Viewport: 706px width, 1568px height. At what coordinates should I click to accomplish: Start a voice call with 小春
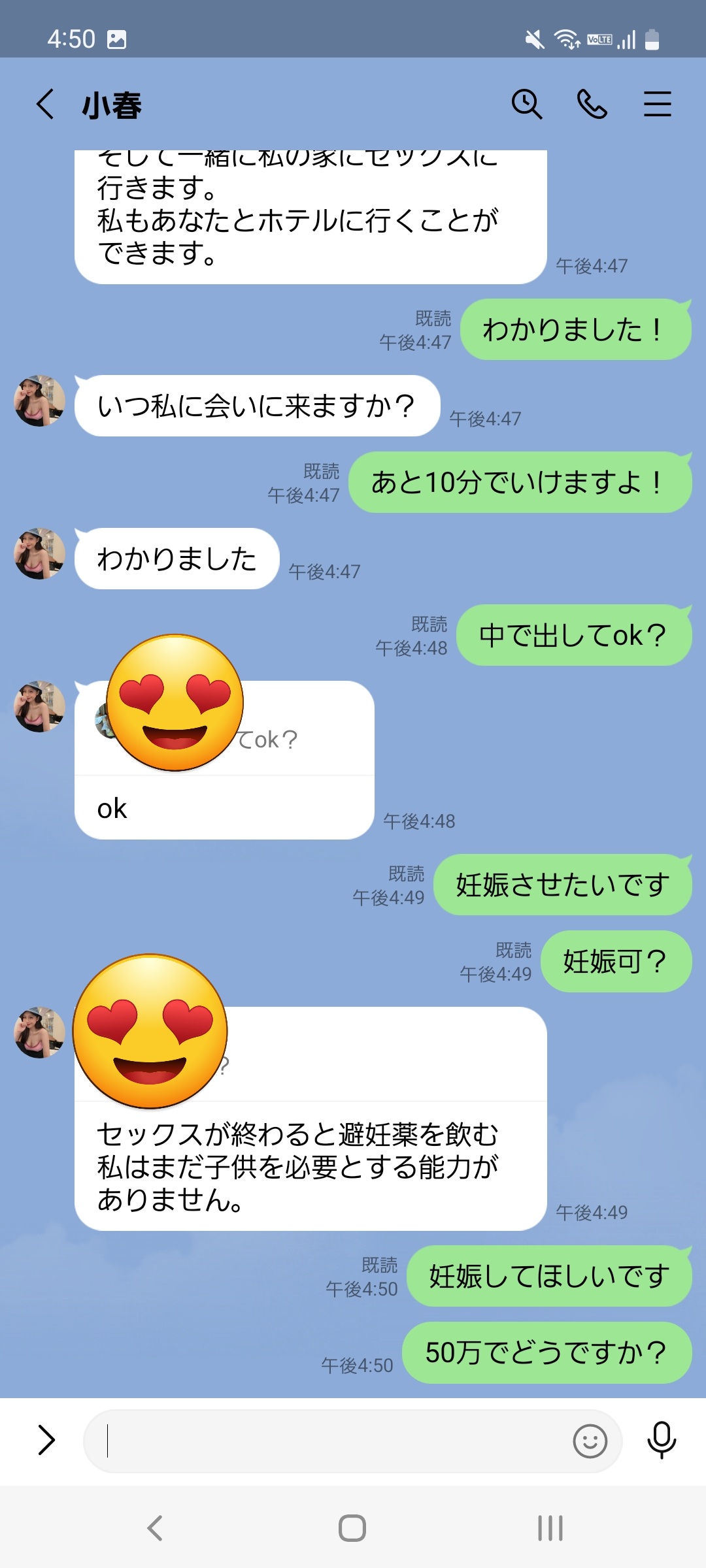pyautogui.click(x=592, y=105)
